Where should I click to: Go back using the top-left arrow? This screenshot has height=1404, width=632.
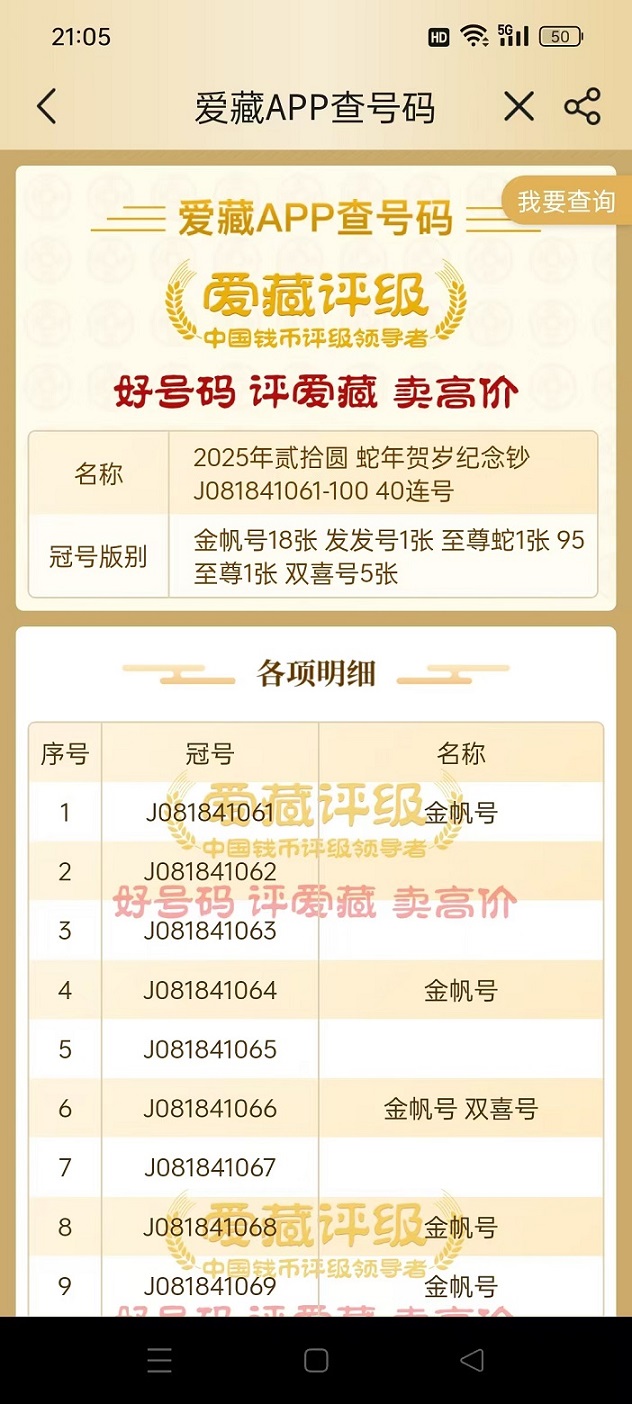(x=47, y=107)
